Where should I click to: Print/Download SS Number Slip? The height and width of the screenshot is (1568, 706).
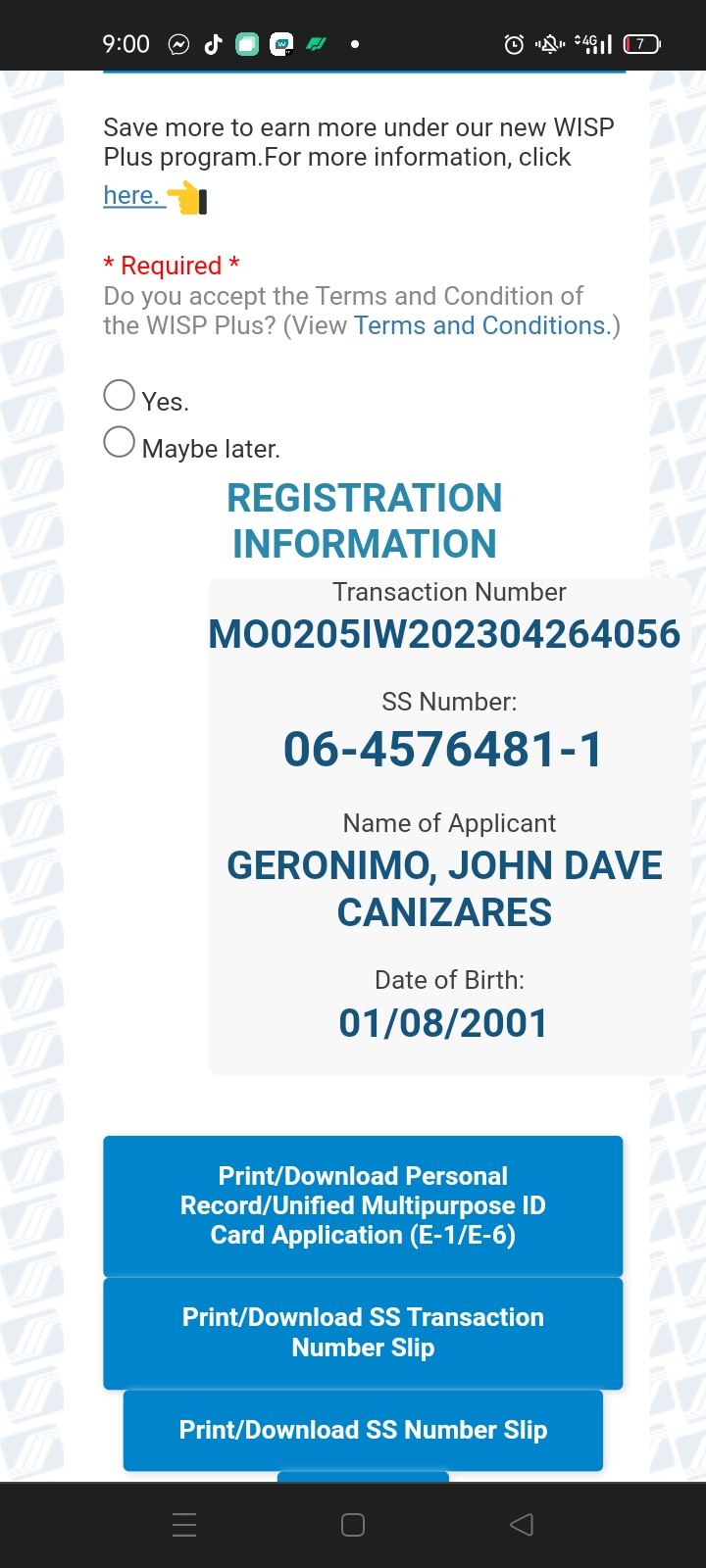tap(363, 1430)
